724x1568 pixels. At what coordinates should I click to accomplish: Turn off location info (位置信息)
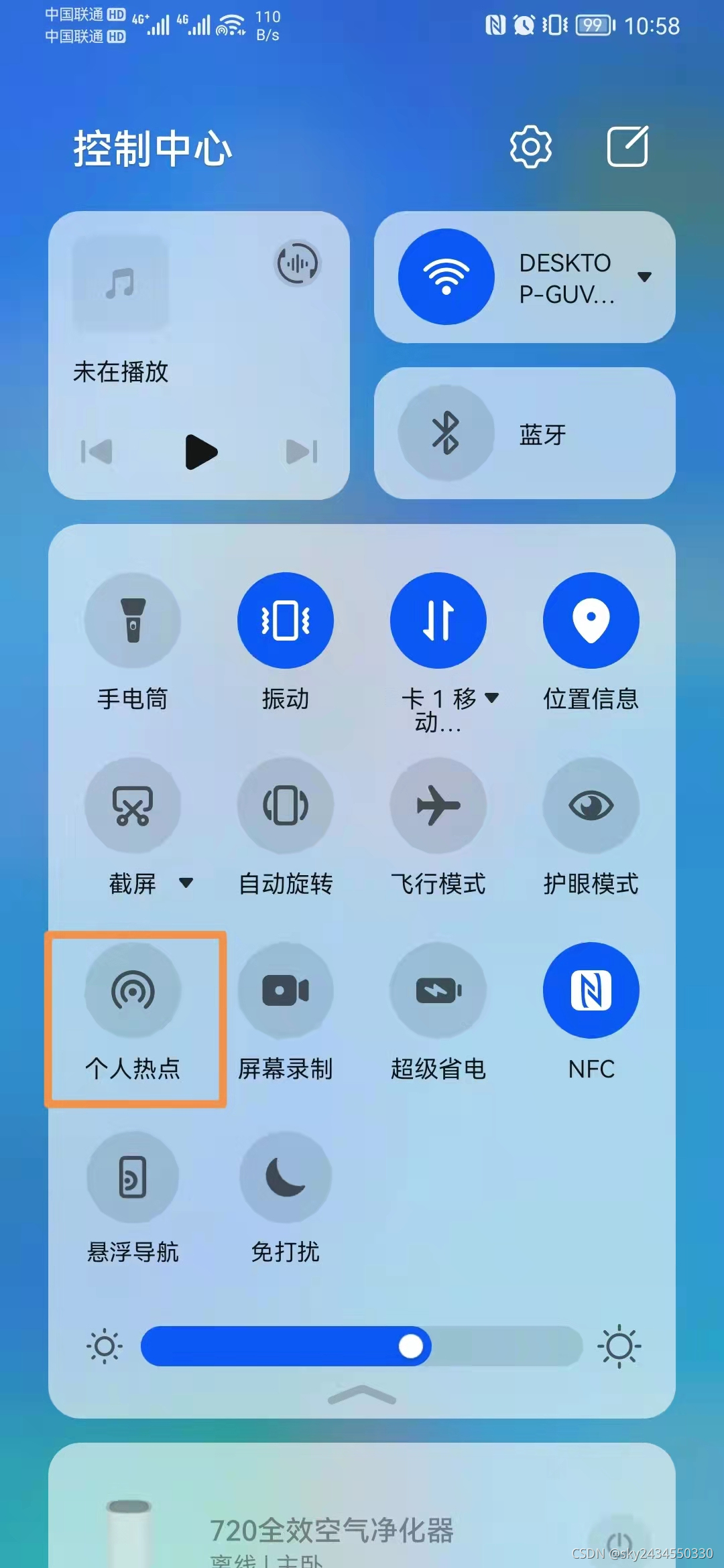click(591, 620)
